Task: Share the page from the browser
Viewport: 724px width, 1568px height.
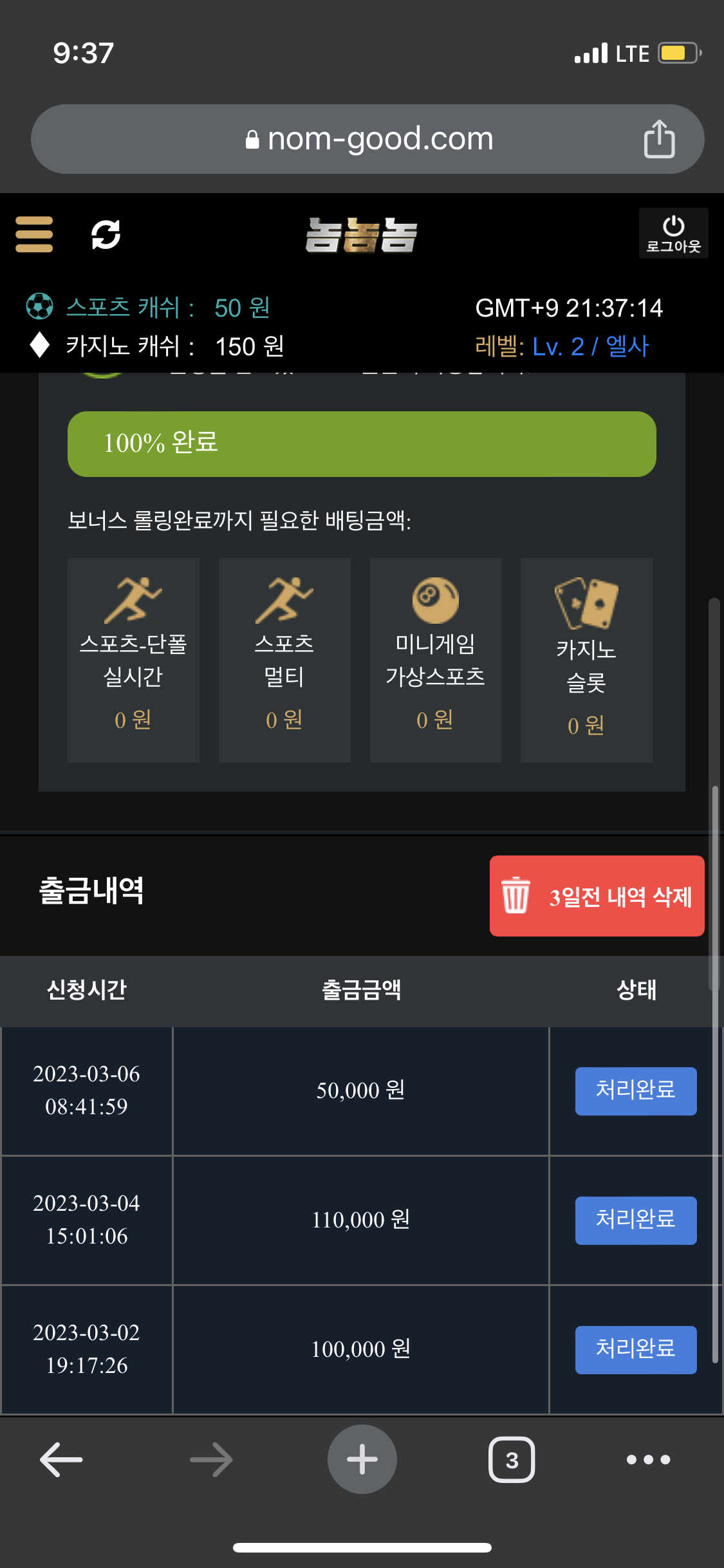Action: click(x=659, y=139)
